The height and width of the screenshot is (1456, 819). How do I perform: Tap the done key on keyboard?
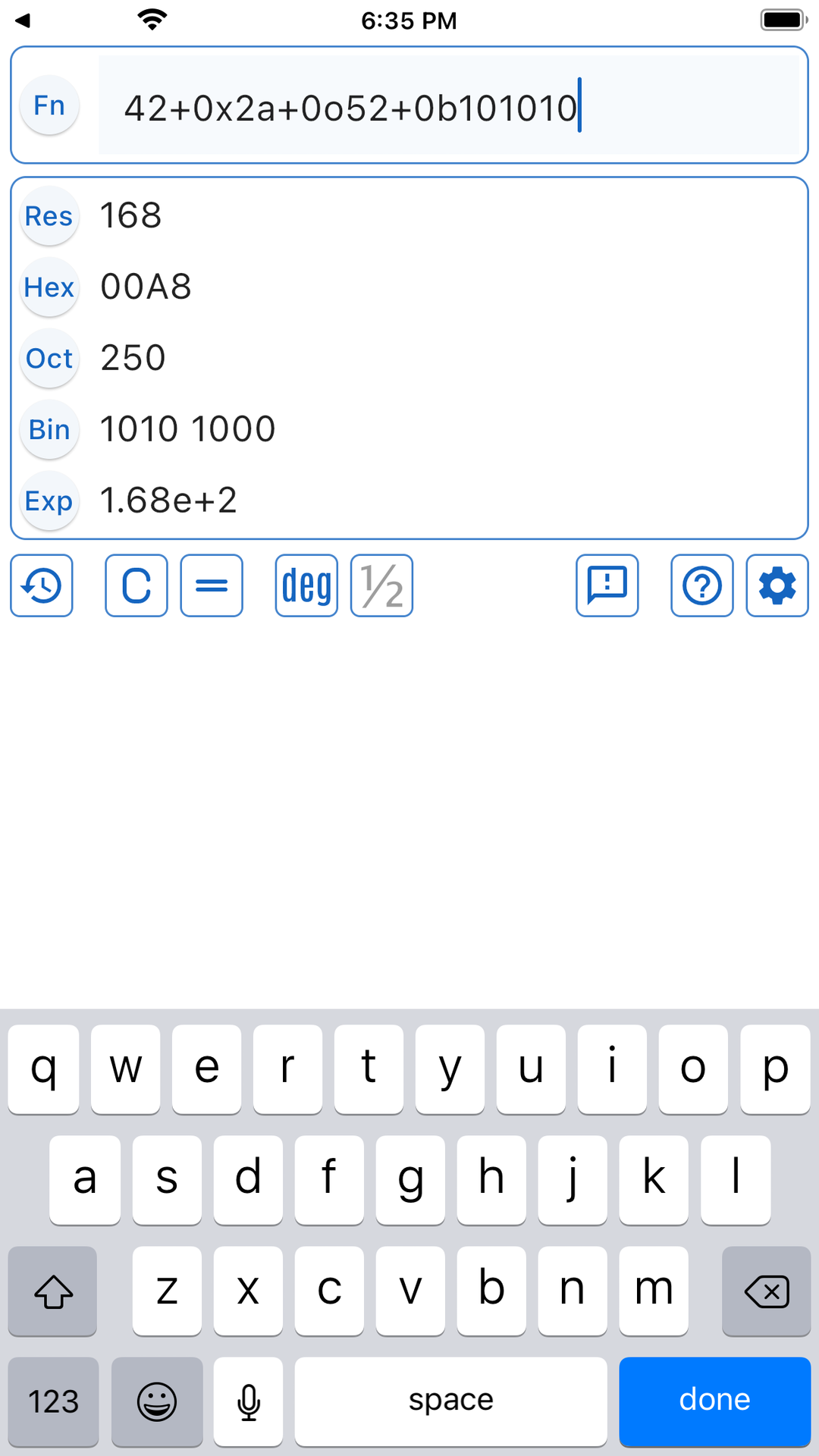pos(714,1401)
